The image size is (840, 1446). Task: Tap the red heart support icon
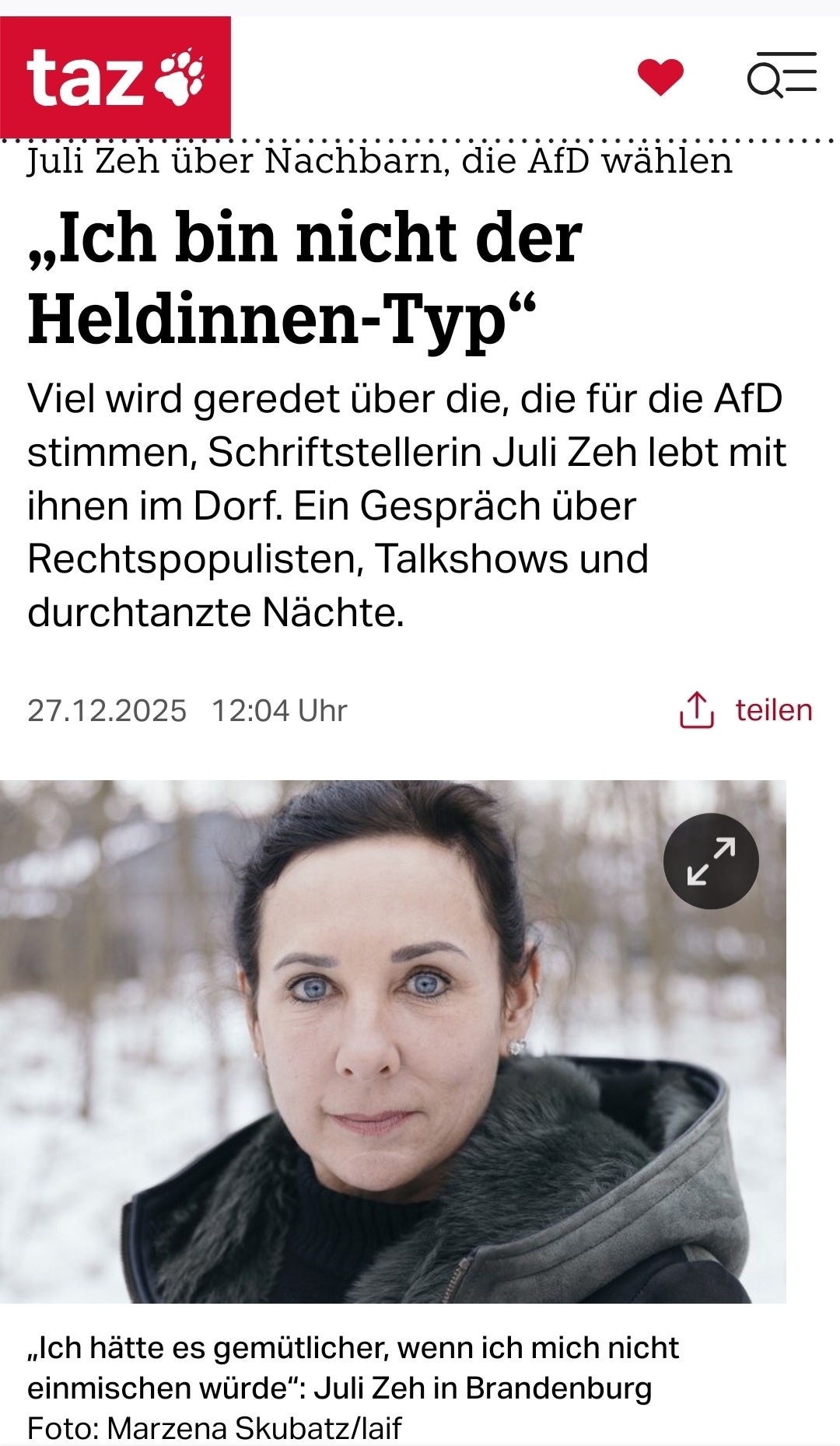point(660,77)
